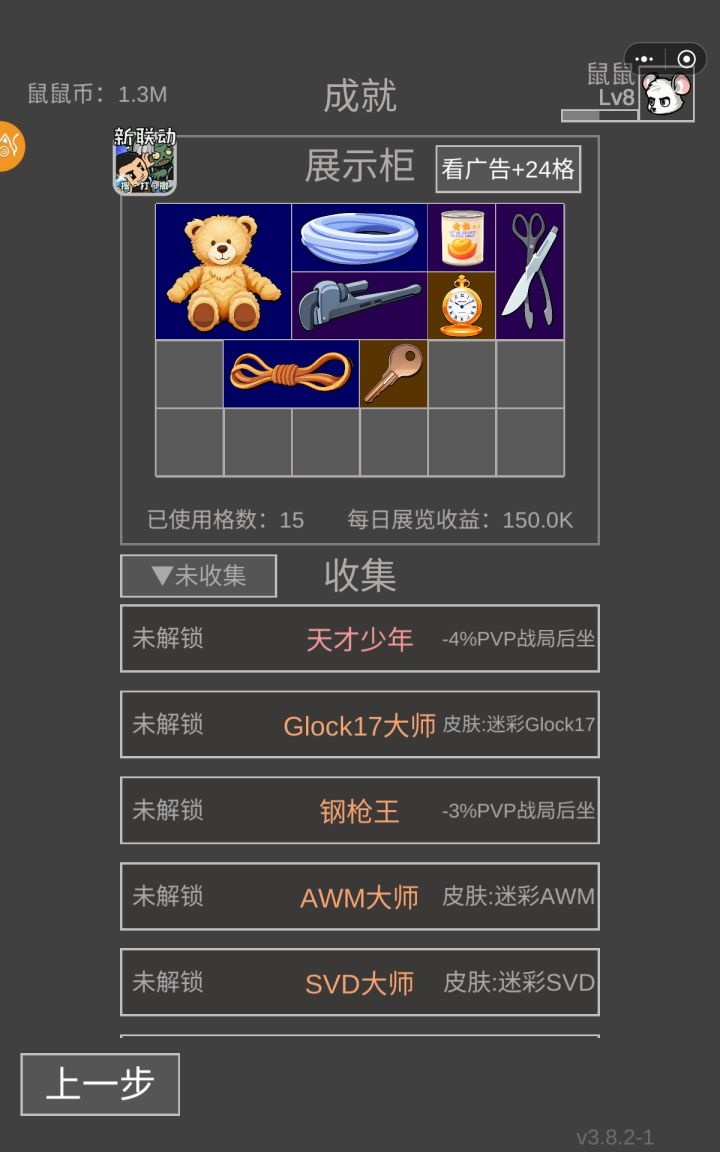720x1152 pixels.
Task: Select the golden key item
Action: pyautogui.click(x=394, y=373)
